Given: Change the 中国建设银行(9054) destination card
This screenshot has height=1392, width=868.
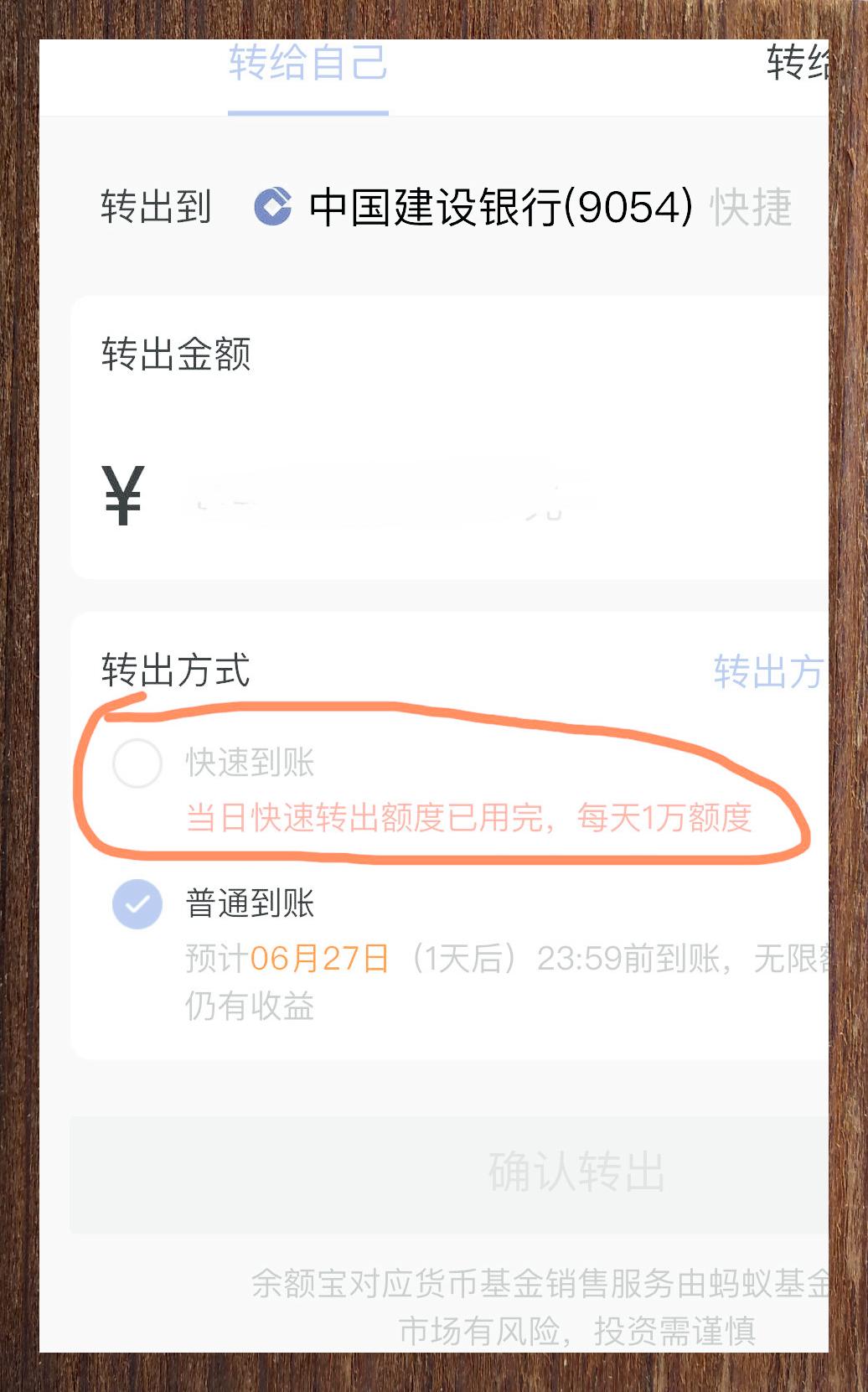Looking at the screenshot, I should click(x=500, y=207).
